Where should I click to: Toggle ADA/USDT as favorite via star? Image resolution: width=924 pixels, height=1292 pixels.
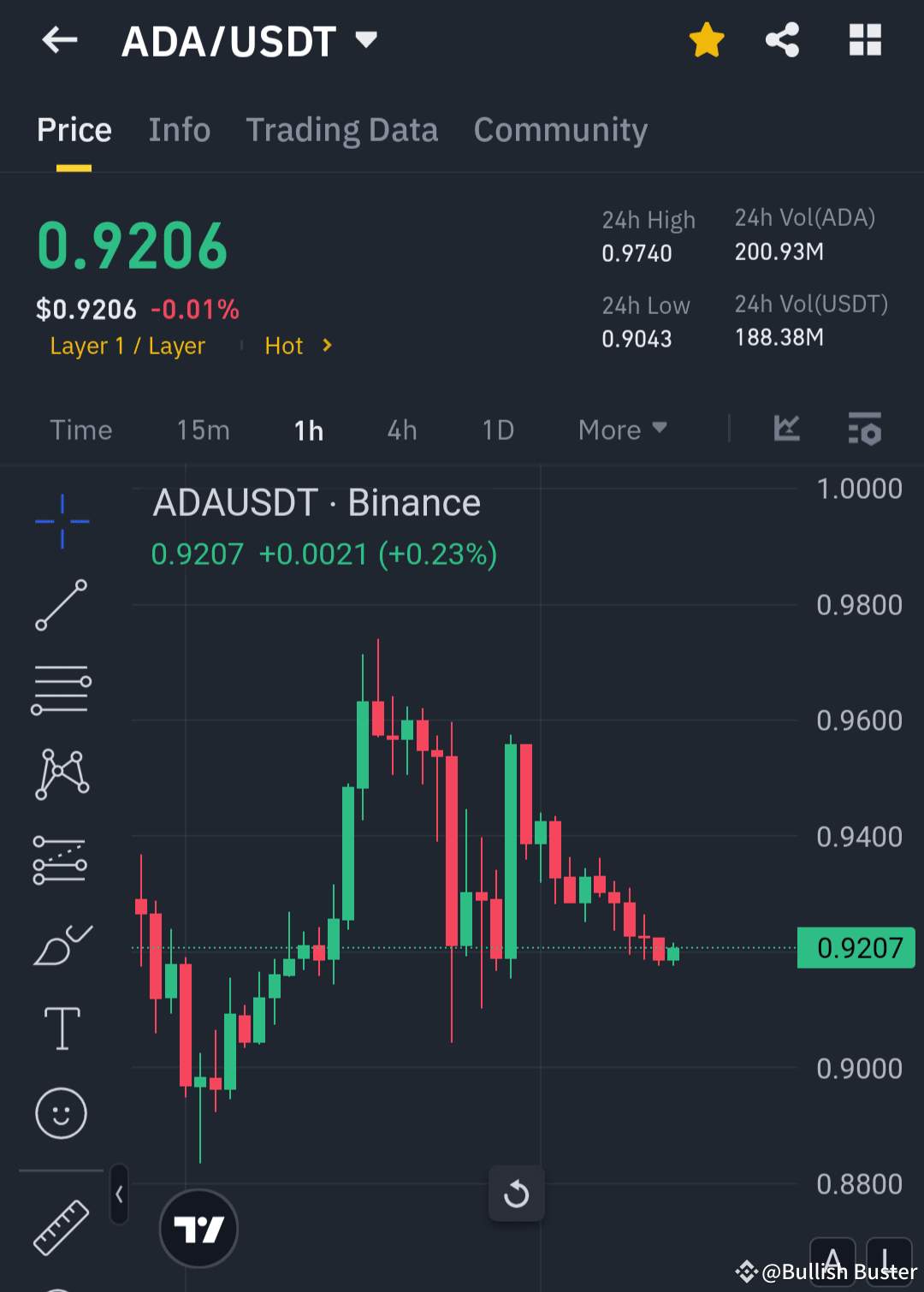tap(707, 39)
